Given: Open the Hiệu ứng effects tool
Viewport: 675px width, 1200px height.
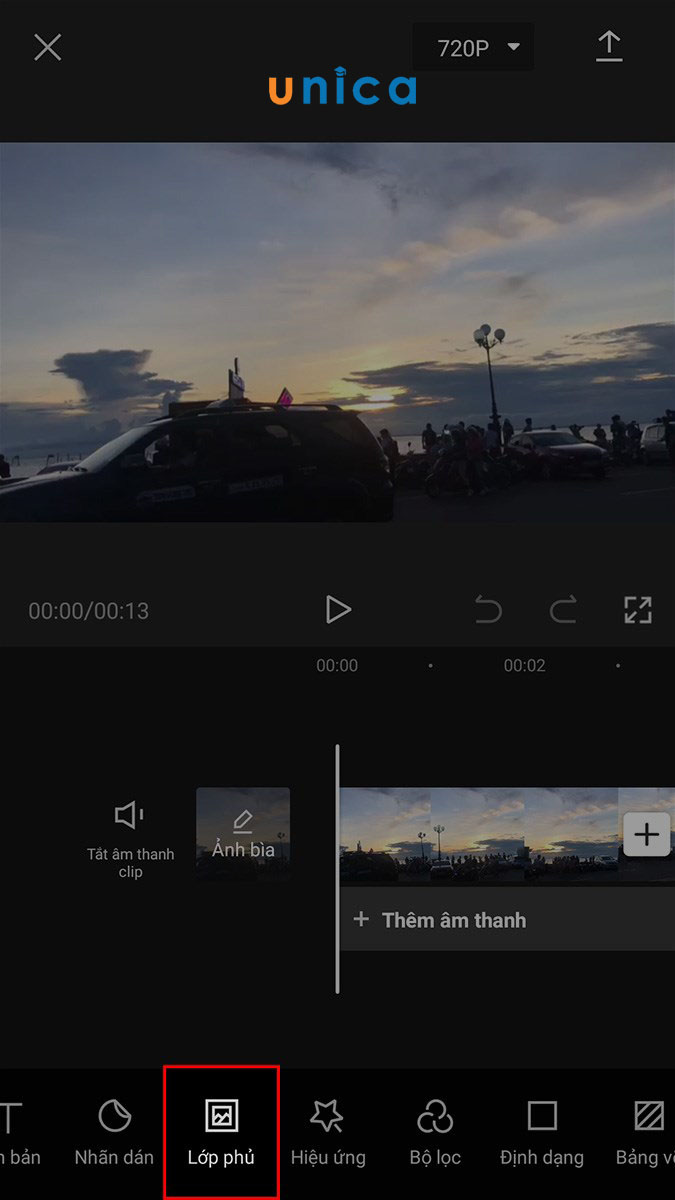Looking at the screenshot, I should [328, 1132].
